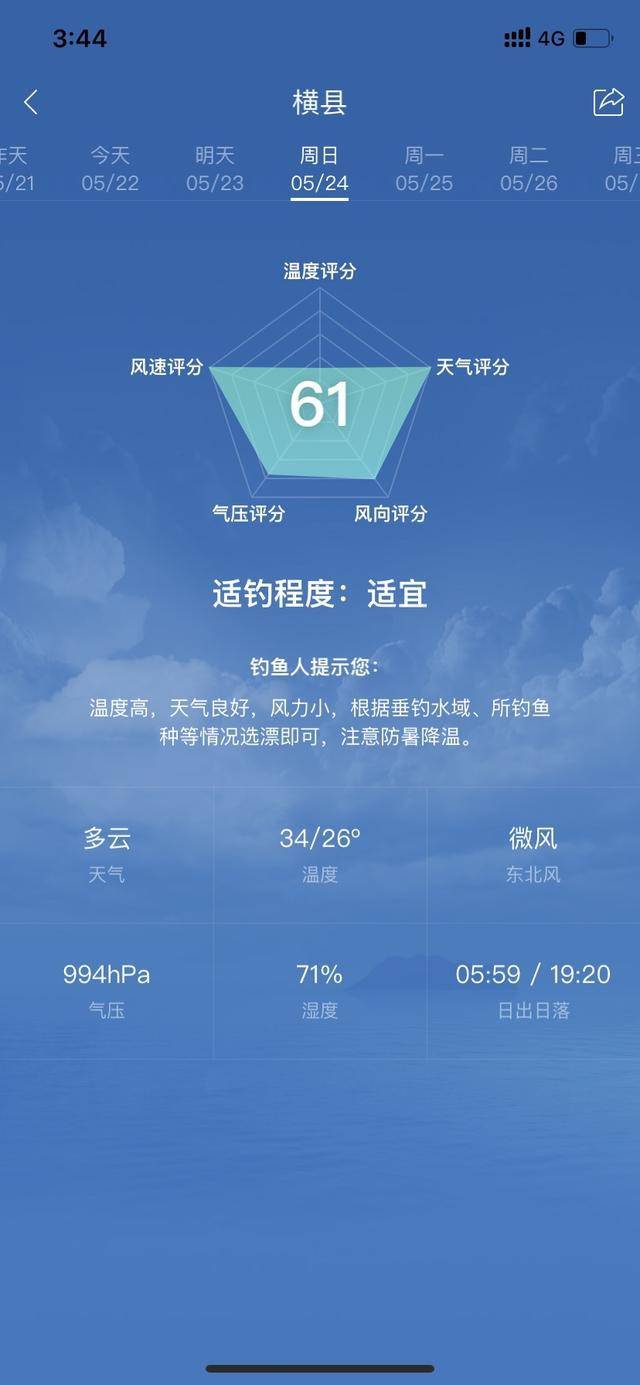Open the 周二 05/26 forecast tab

pos(528,169)
